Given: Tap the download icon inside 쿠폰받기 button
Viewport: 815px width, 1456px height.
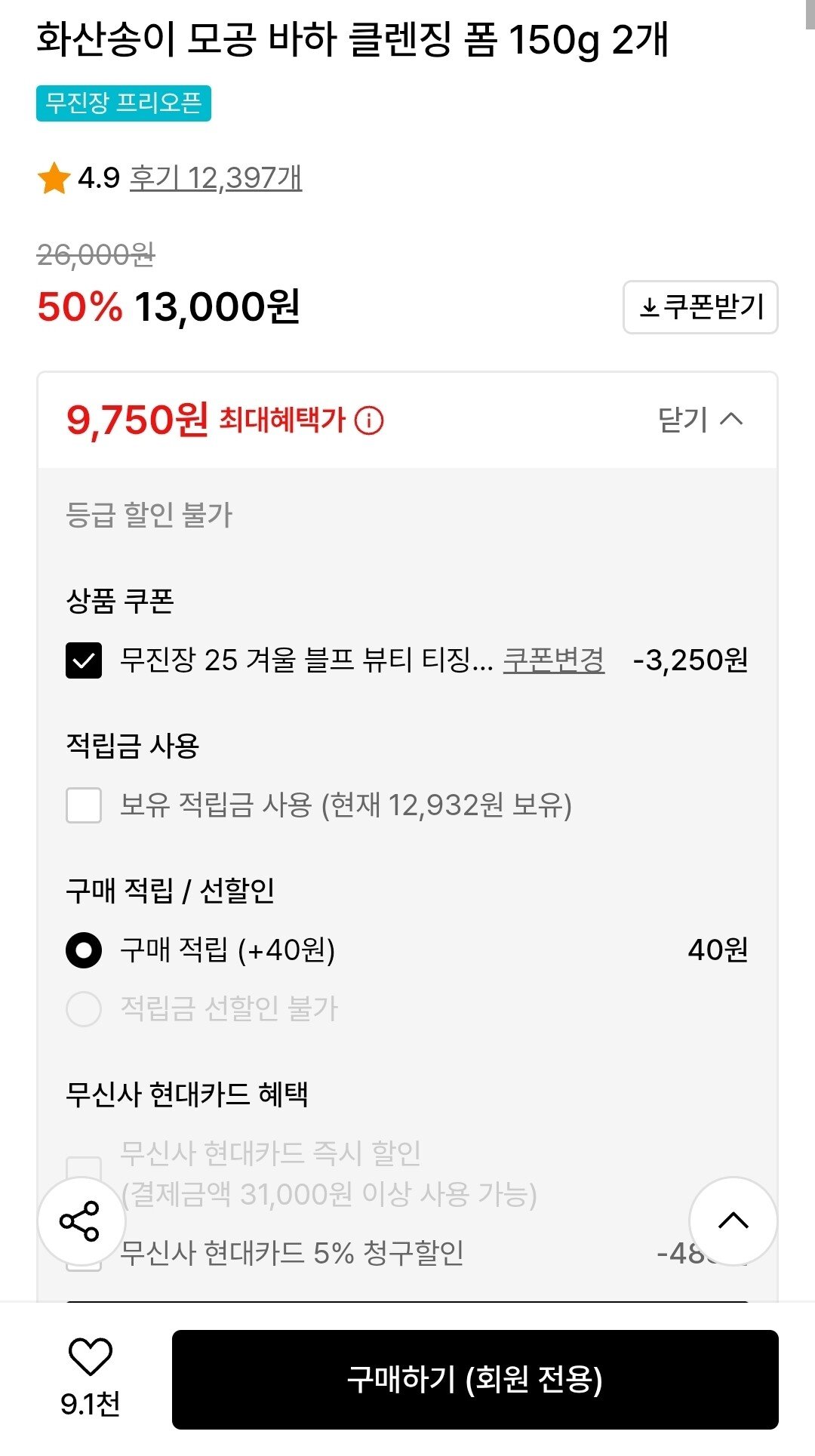Looking at the screenshot, I should [649, 307].
